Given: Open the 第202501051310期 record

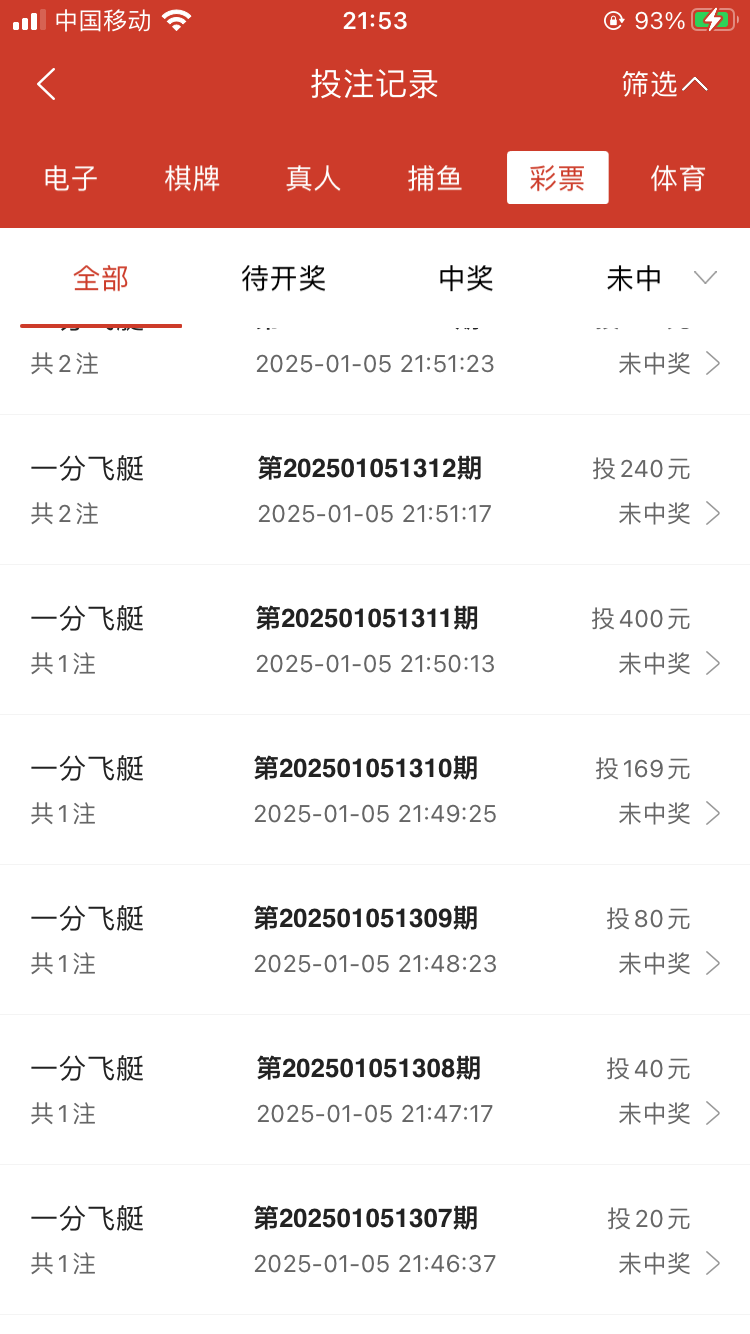Looking at the screenshot, I should 375,790.
